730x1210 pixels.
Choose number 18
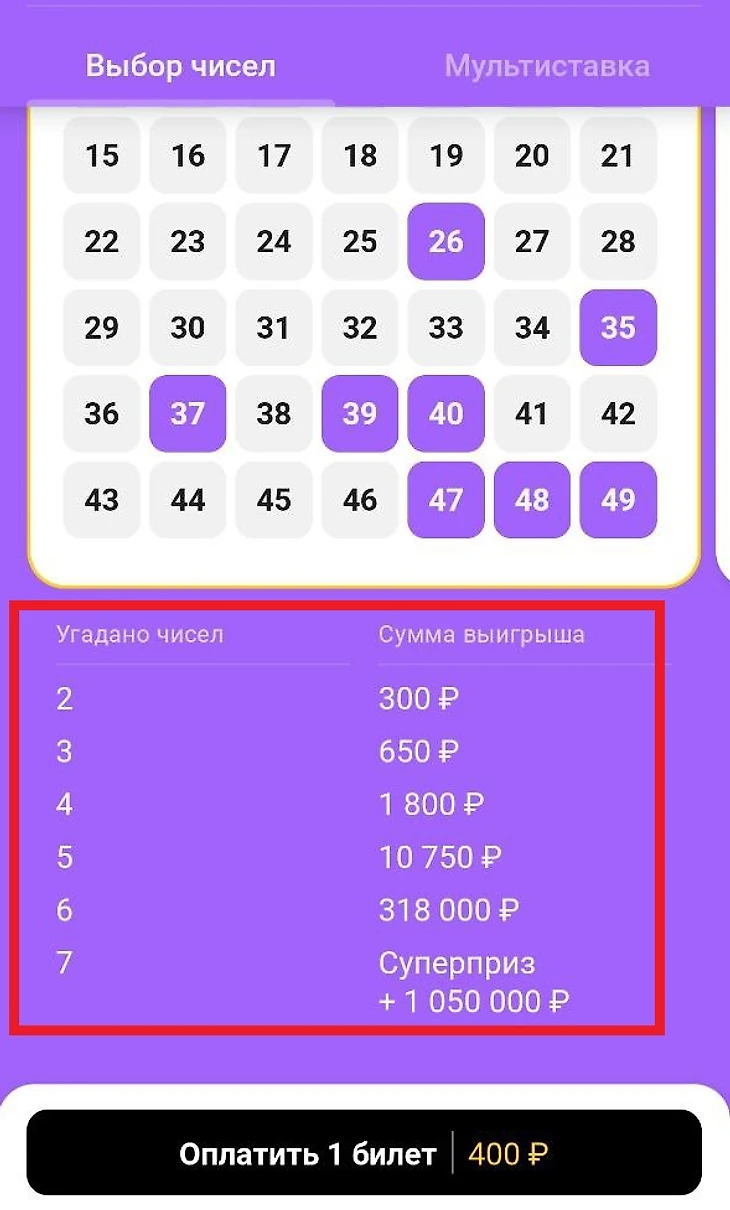[360, 155]
